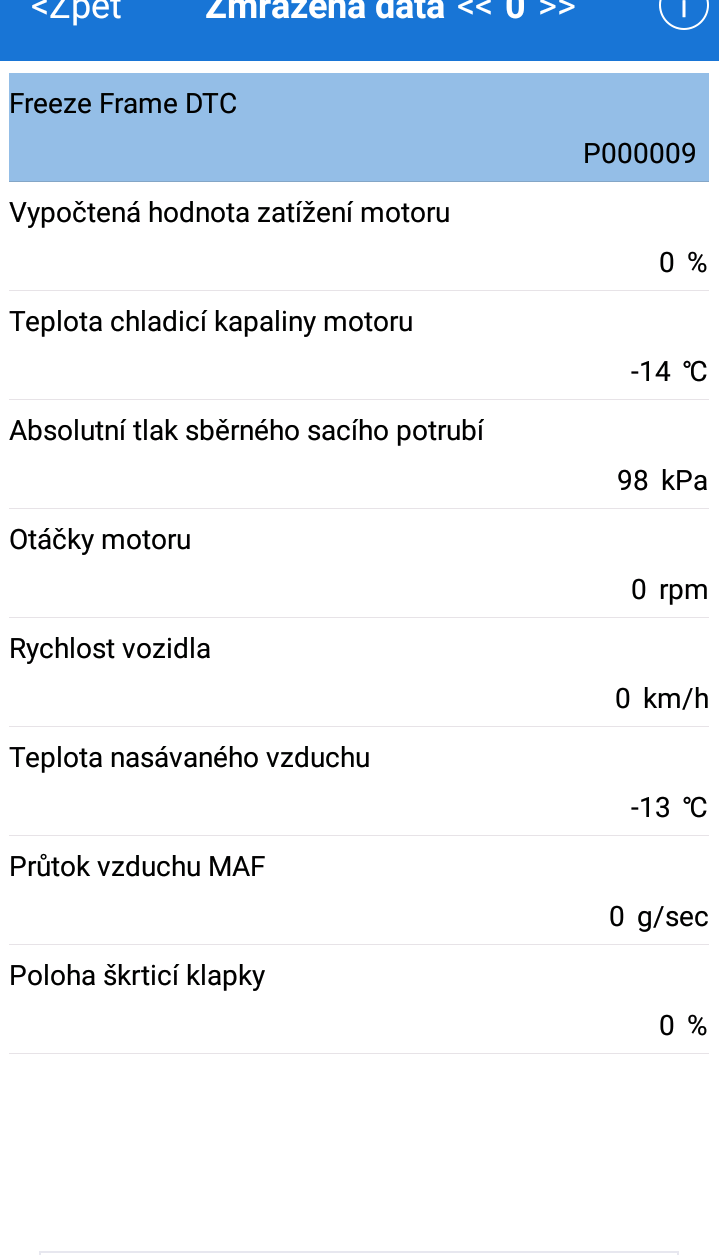Open the info icon in the header
Screen dimensions: 719x1255
click(x=683, y=10)
